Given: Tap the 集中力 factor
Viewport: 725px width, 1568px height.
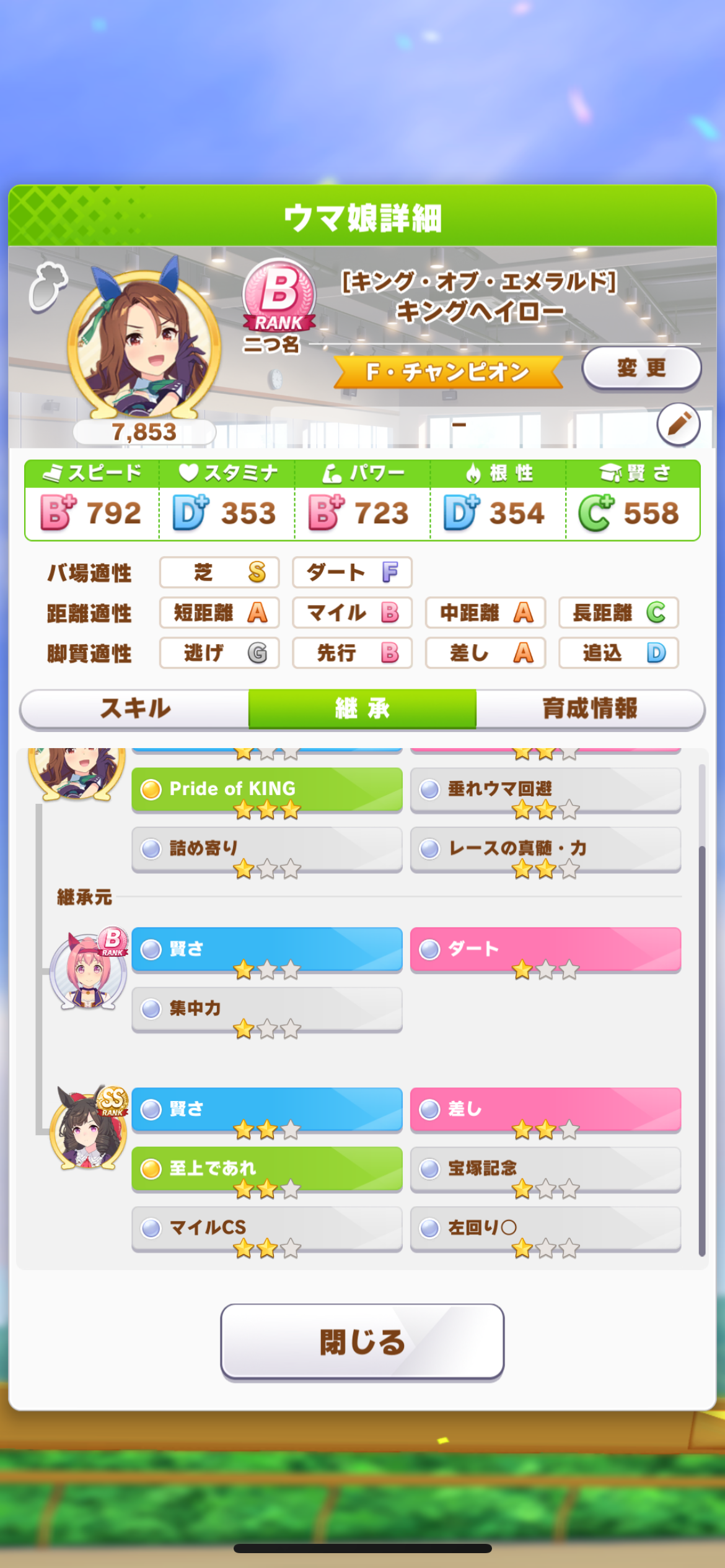Looking at the screenshot, I should 267,1009.
